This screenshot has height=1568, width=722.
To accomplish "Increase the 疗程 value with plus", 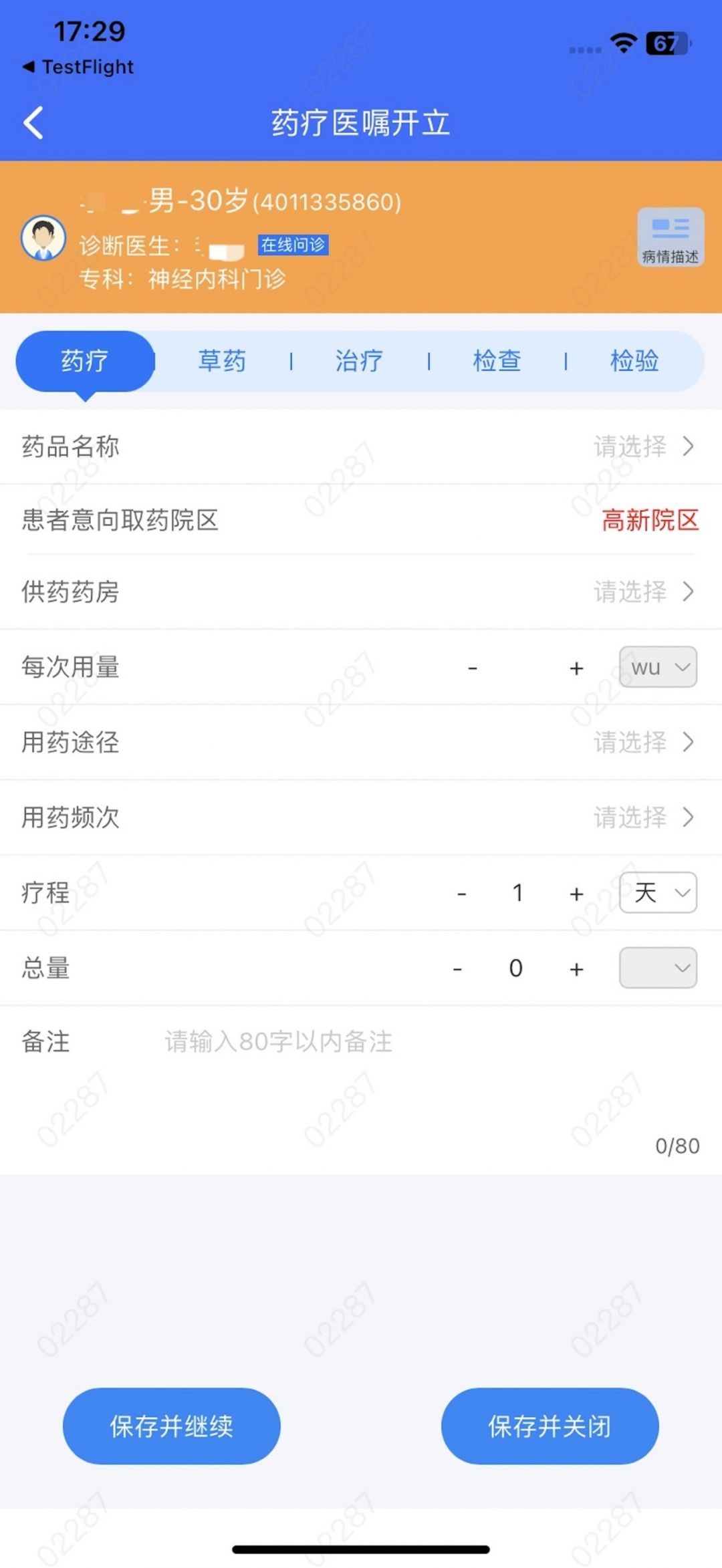I will click(x=576, y=893).
